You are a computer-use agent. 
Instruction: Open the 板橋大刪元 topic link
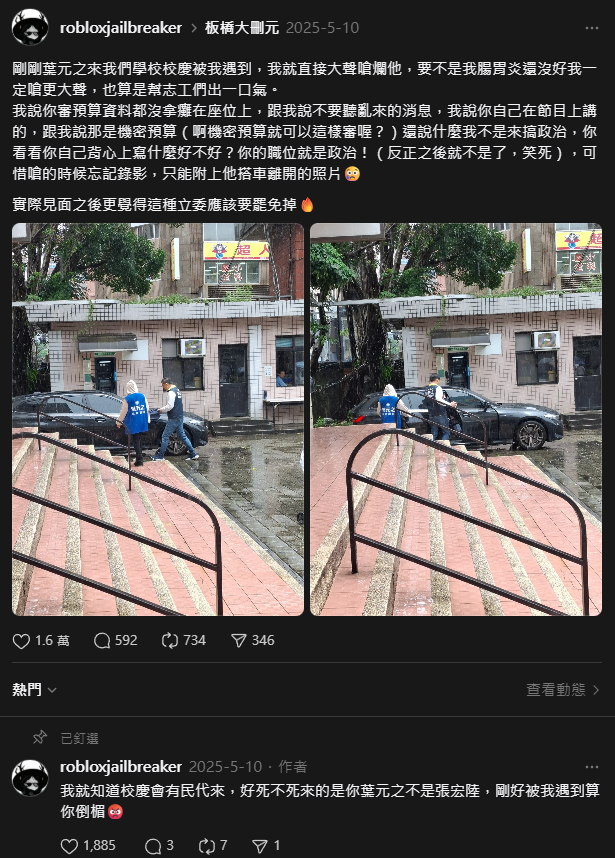(x=242, y=28)
